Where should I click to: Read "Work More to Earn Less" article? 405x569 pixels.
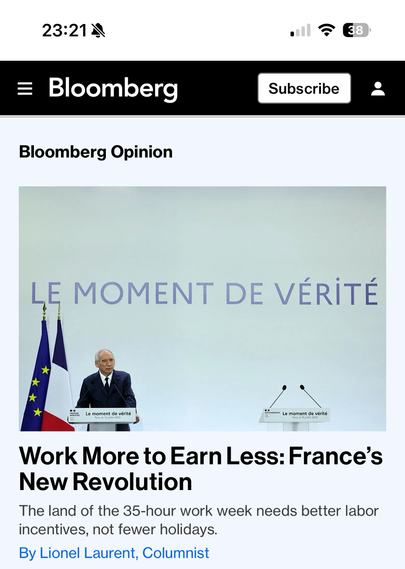[201, 468]
